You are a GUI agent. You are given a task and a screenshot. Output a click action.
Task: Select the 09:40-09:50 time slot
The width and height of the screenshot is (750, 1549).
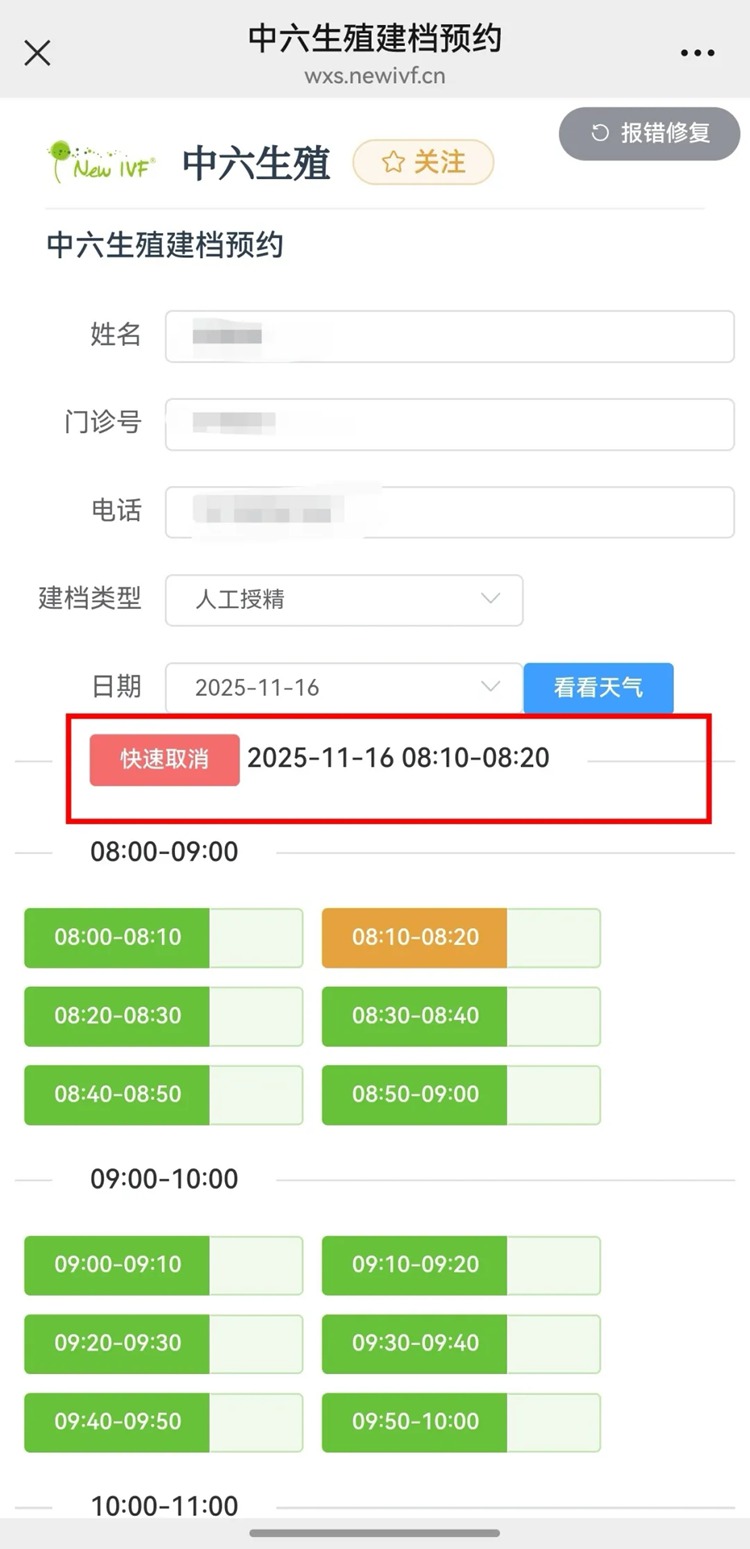[118, 1422]
